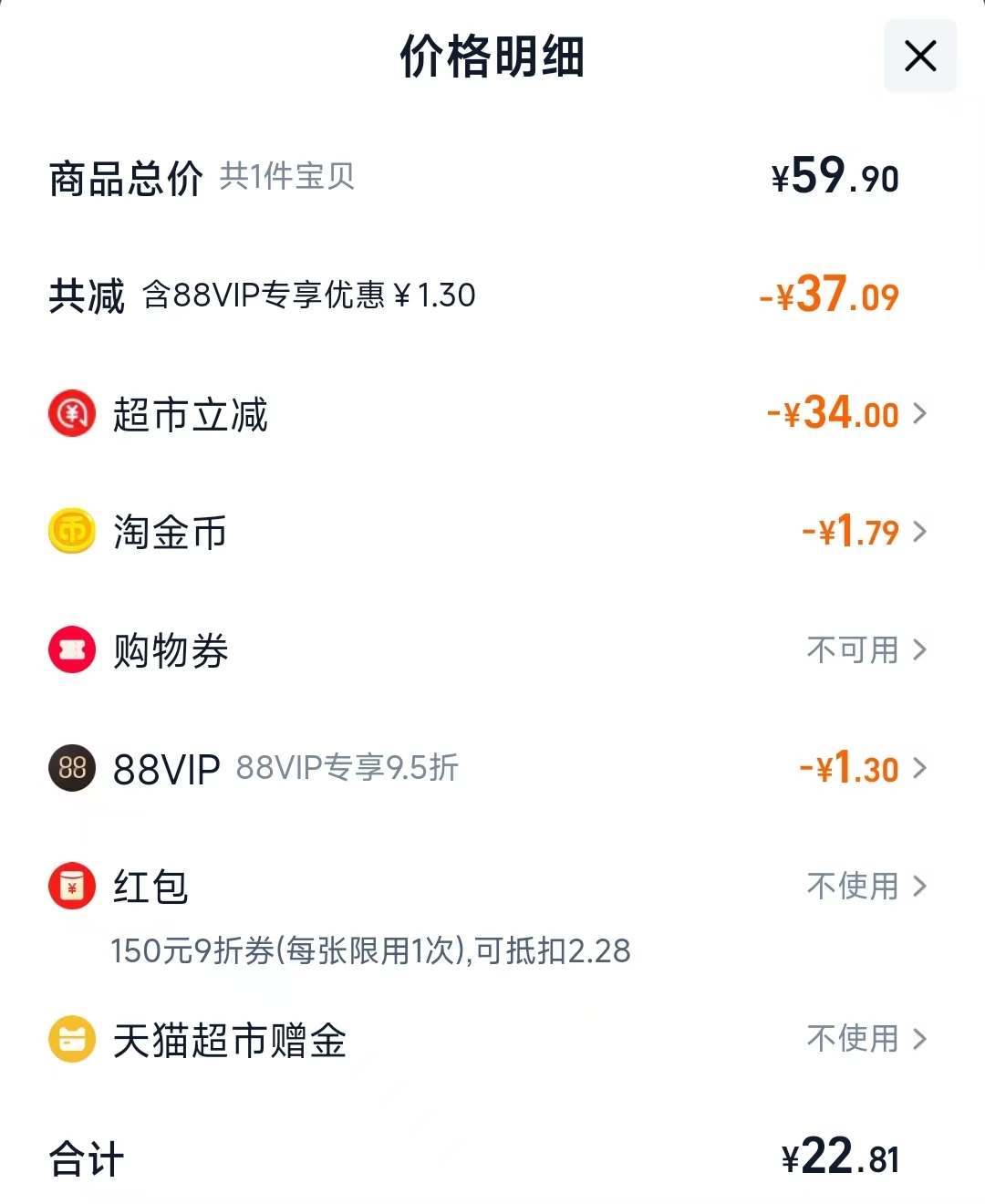The width and height of the screenshot is (985, 1204).
Task: Expand the 超市立减 details chevron
Action: click(921, 413)
